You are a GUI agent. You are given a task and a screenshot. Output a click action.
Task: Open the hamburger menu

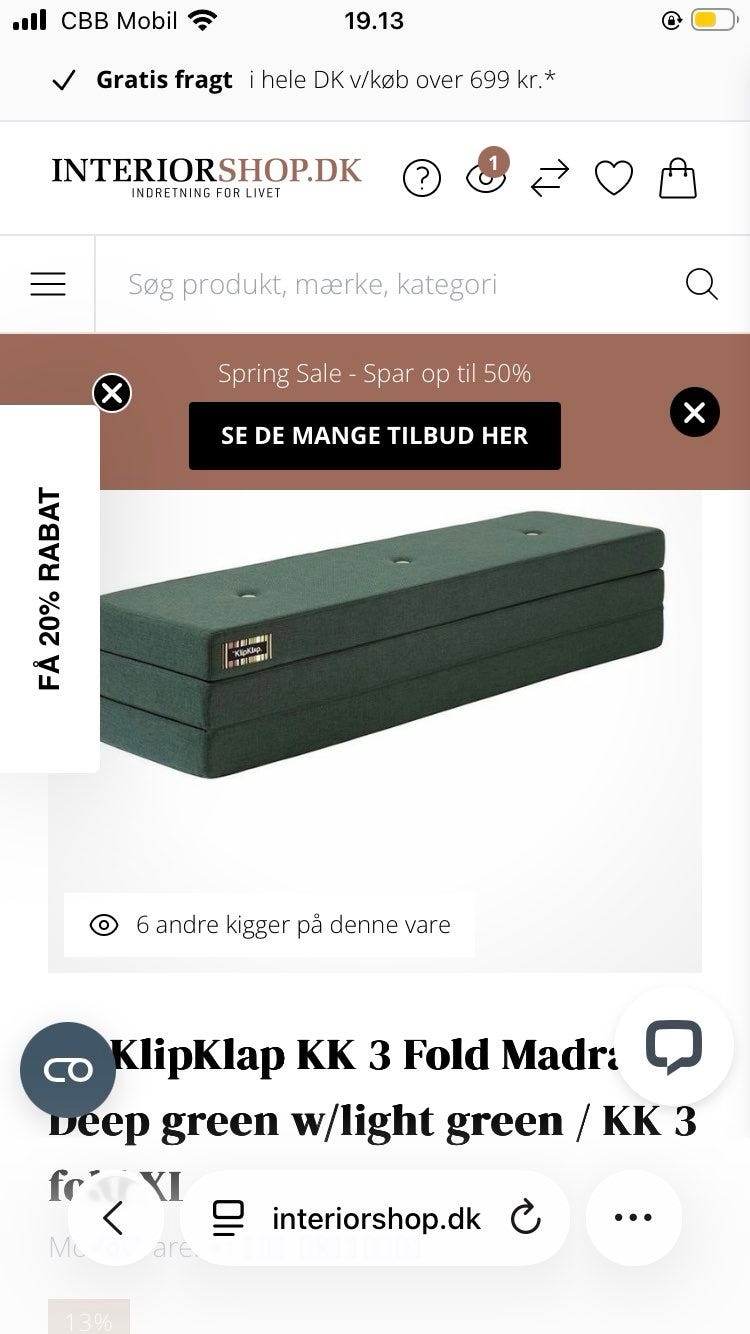click(x=48, y=285)
